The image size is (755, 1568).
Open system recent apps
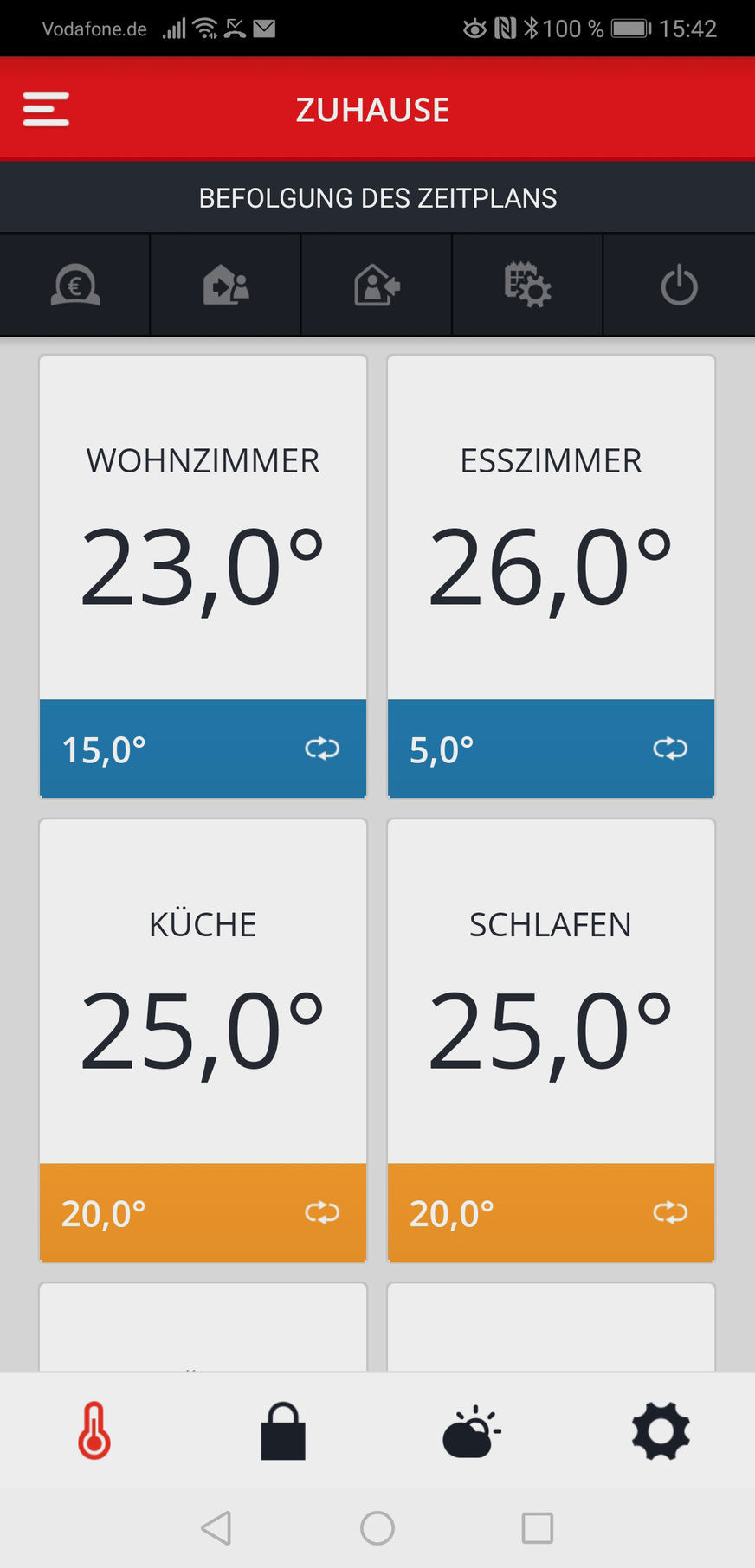[x=537, y=1528]
